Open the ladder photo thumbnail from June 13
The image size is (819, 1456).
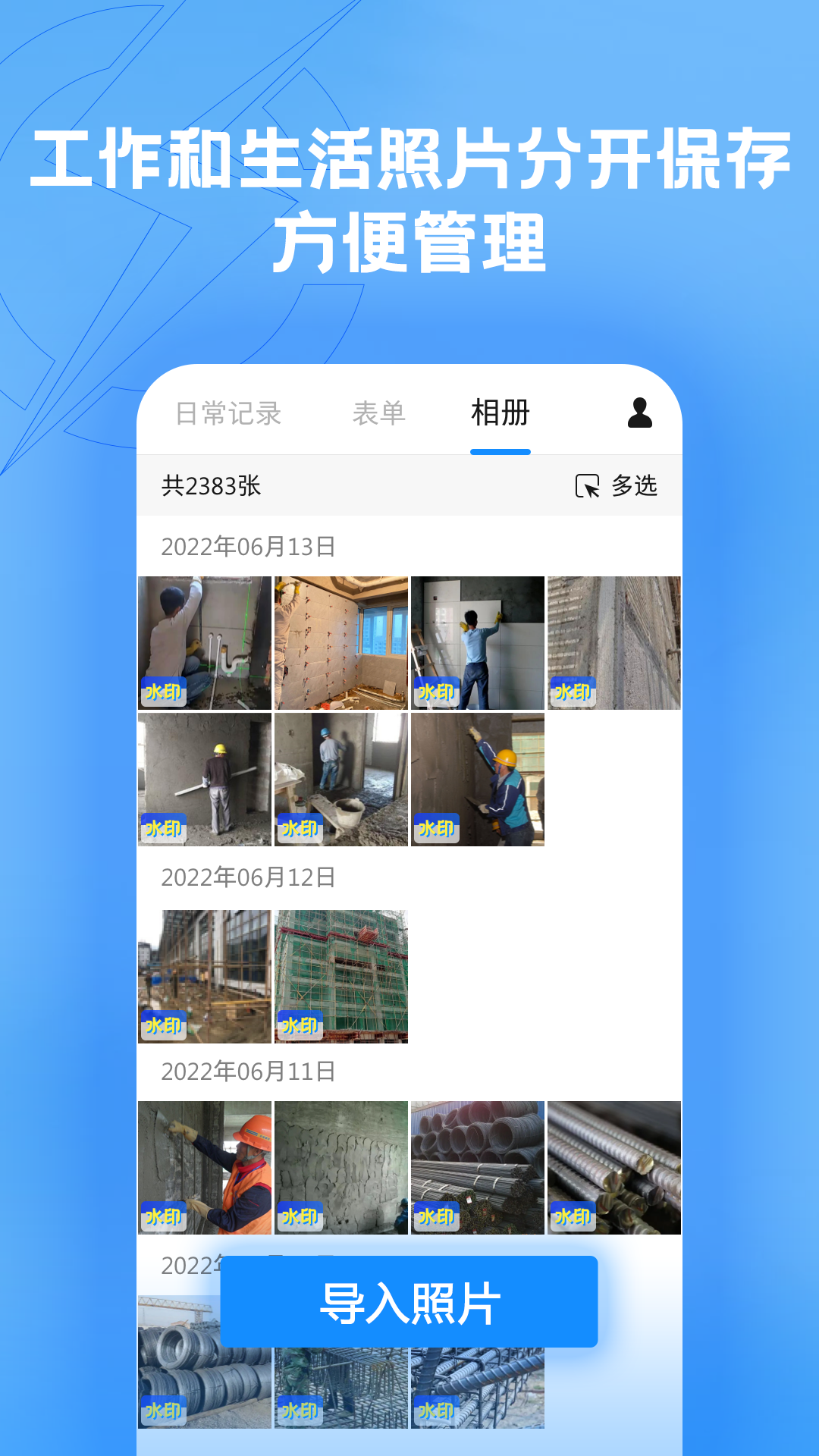point(476,641)
